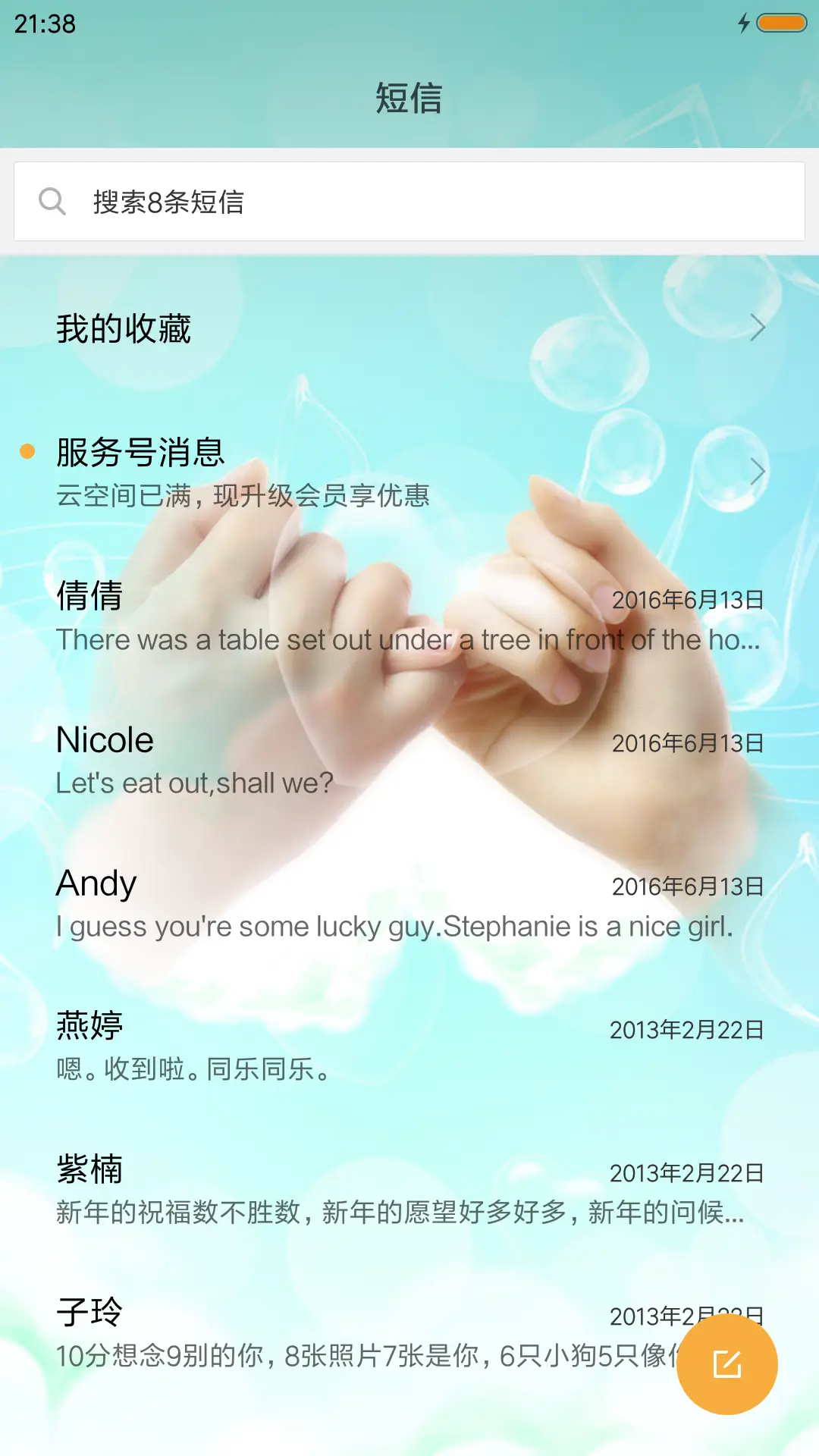Tap the unread indicator dot beside 服务号消息
The image size is (819, 1456).
pyautogui.click(x=28, y=451)
